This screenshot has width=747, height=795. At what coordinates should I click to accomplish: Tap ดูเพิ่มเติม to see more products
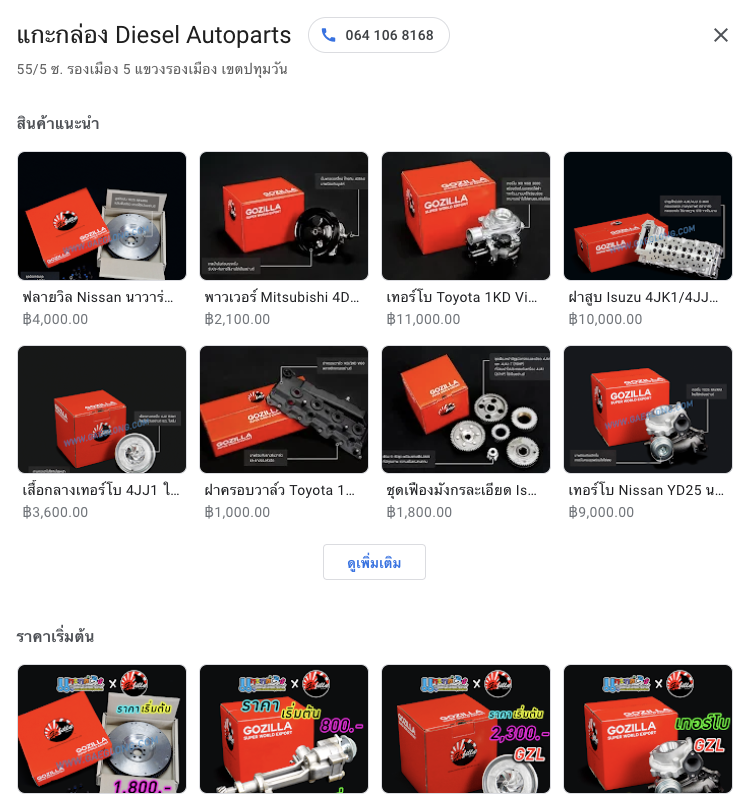(x=374, y=562)
